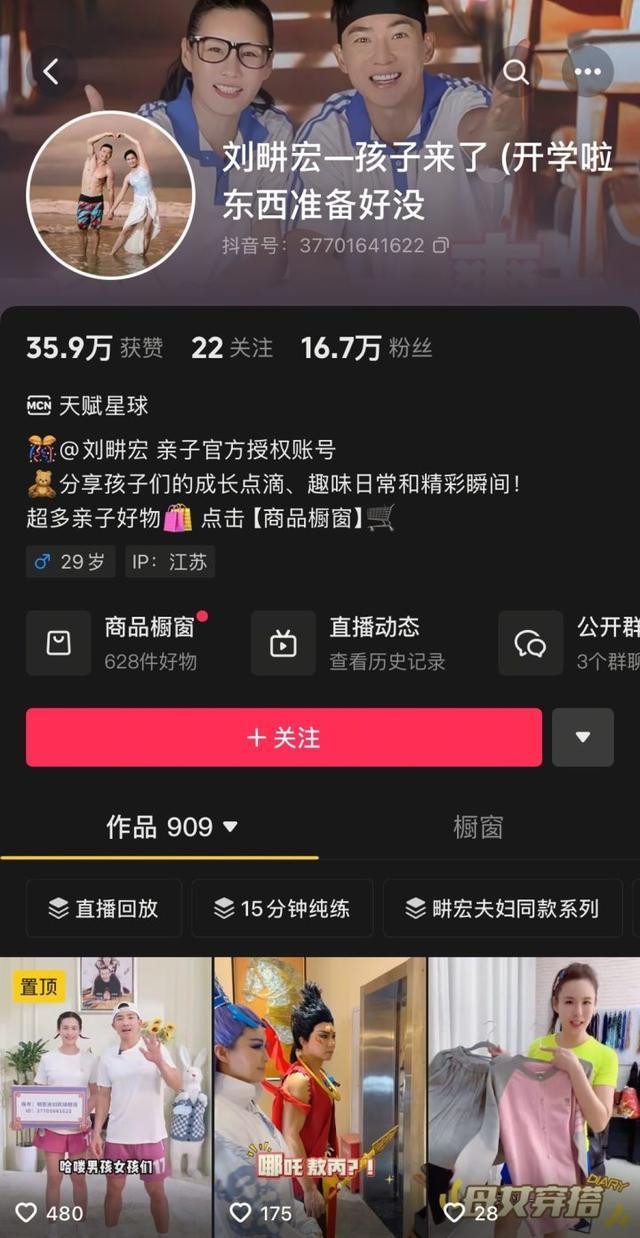Select the 畊宏夫妇同款系列 chip
The height and width of the screenshot is (1238, 640).
click(x=502, y=908)
